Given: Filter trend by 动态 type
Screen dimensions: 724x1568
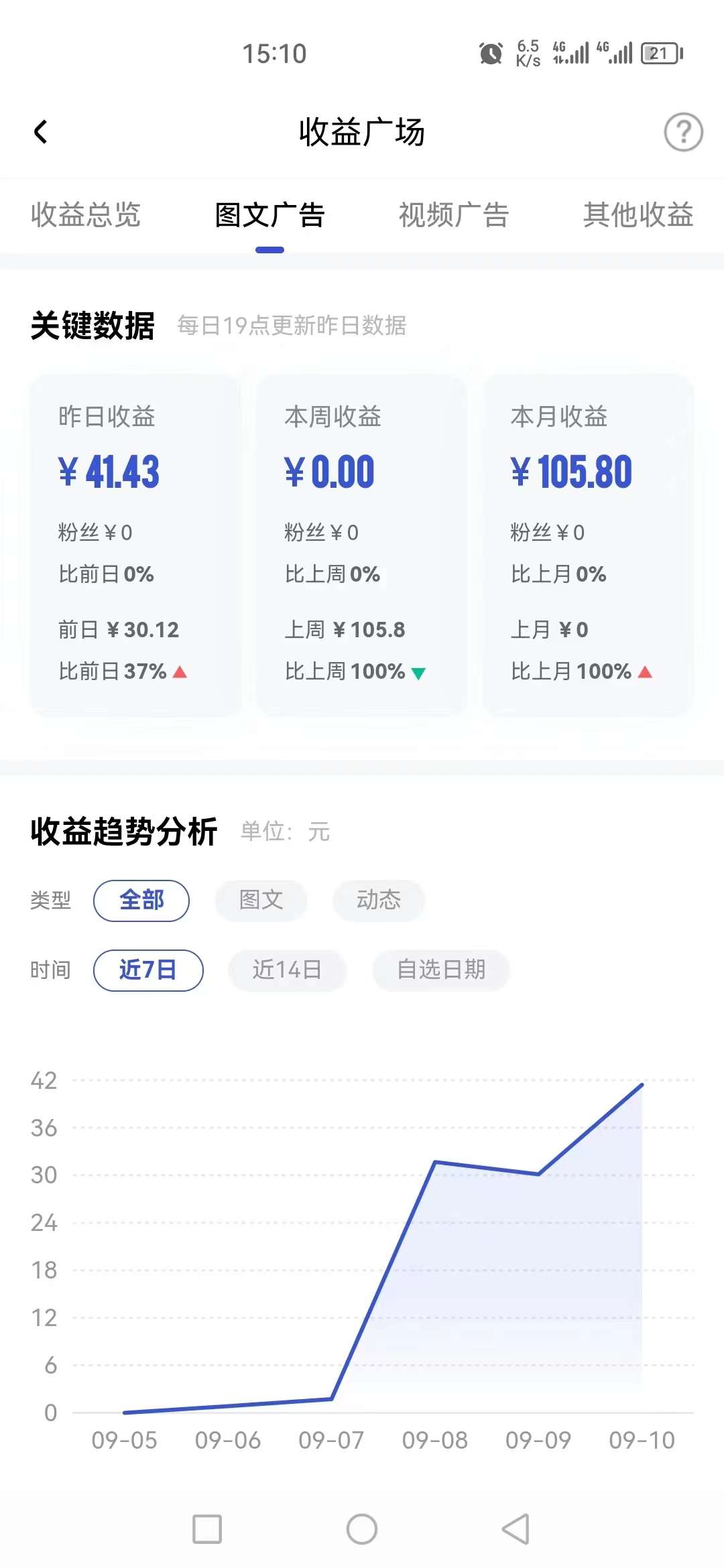Looking at the screenshot, I should [379, 900].
